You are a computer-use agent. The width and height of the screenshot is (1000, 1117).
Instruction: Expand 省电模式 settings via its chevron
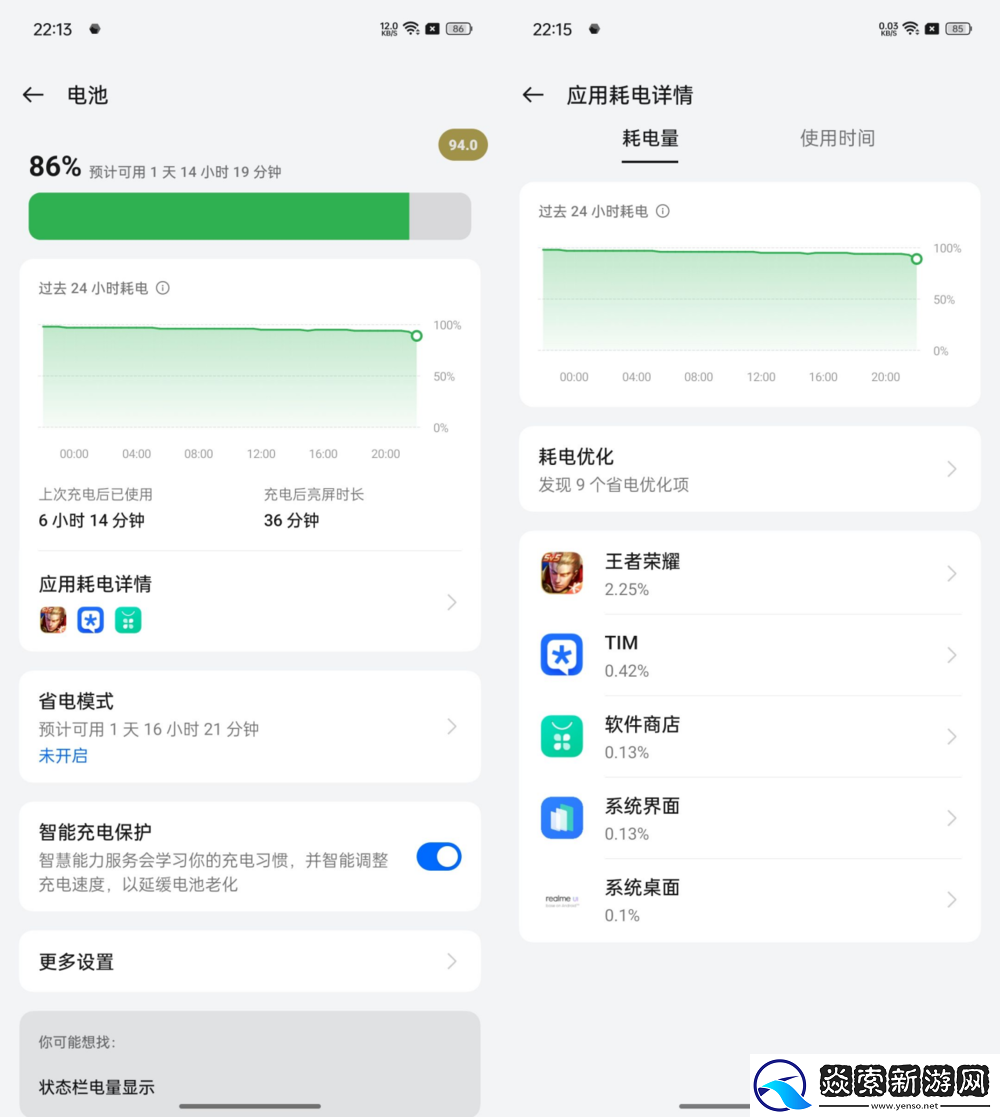451,727
